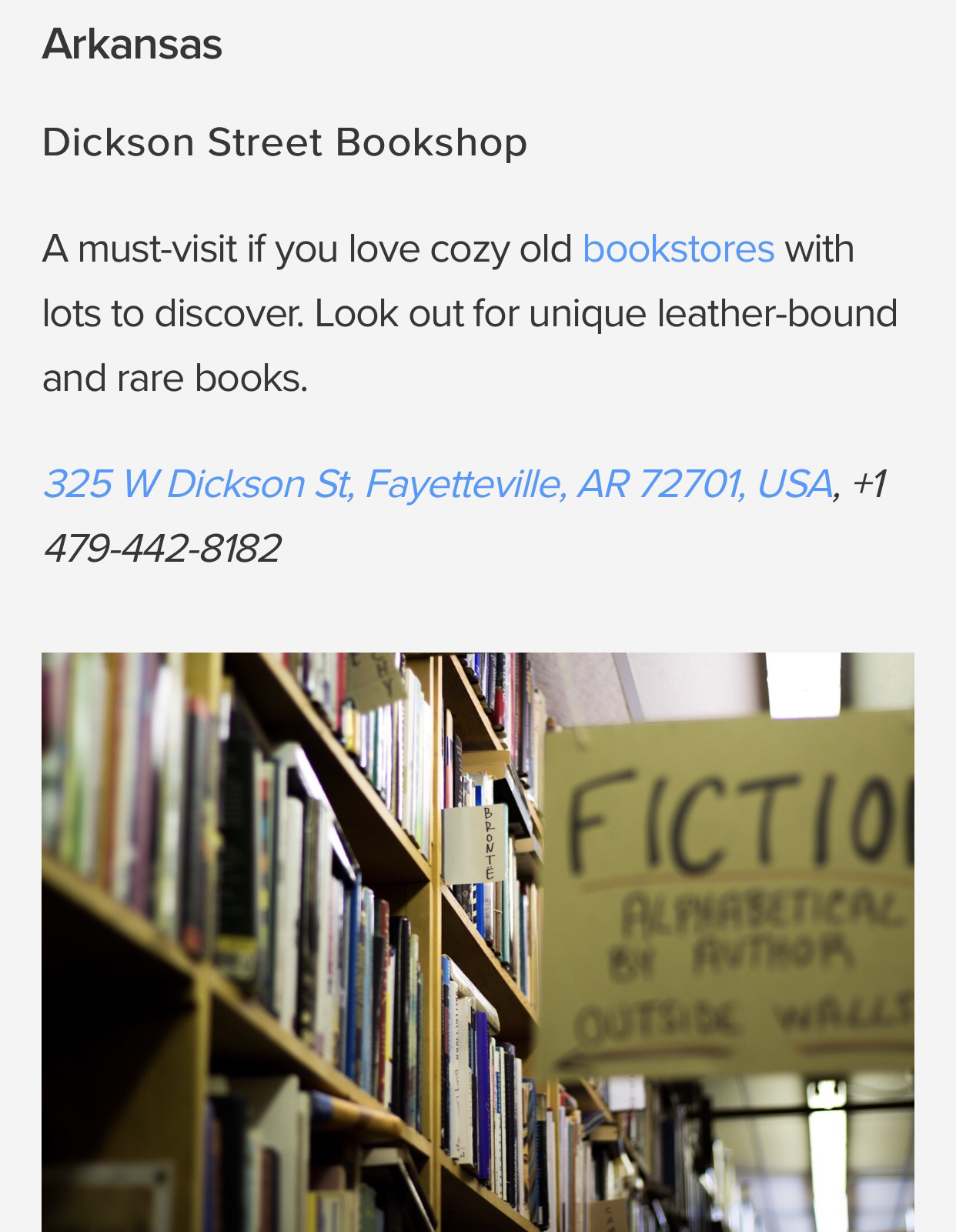The width and height of the screenshot is (956, 1232).
Task: Open the 325 W Dickson St address link
Action: 437,484
